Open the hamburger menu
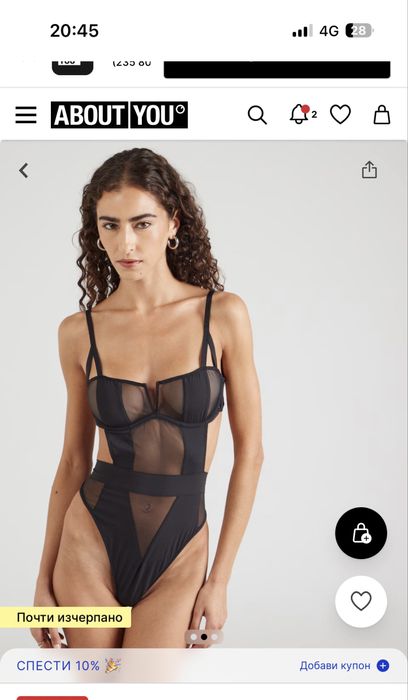This screenshot has width=408, height=700. point(26,115)
